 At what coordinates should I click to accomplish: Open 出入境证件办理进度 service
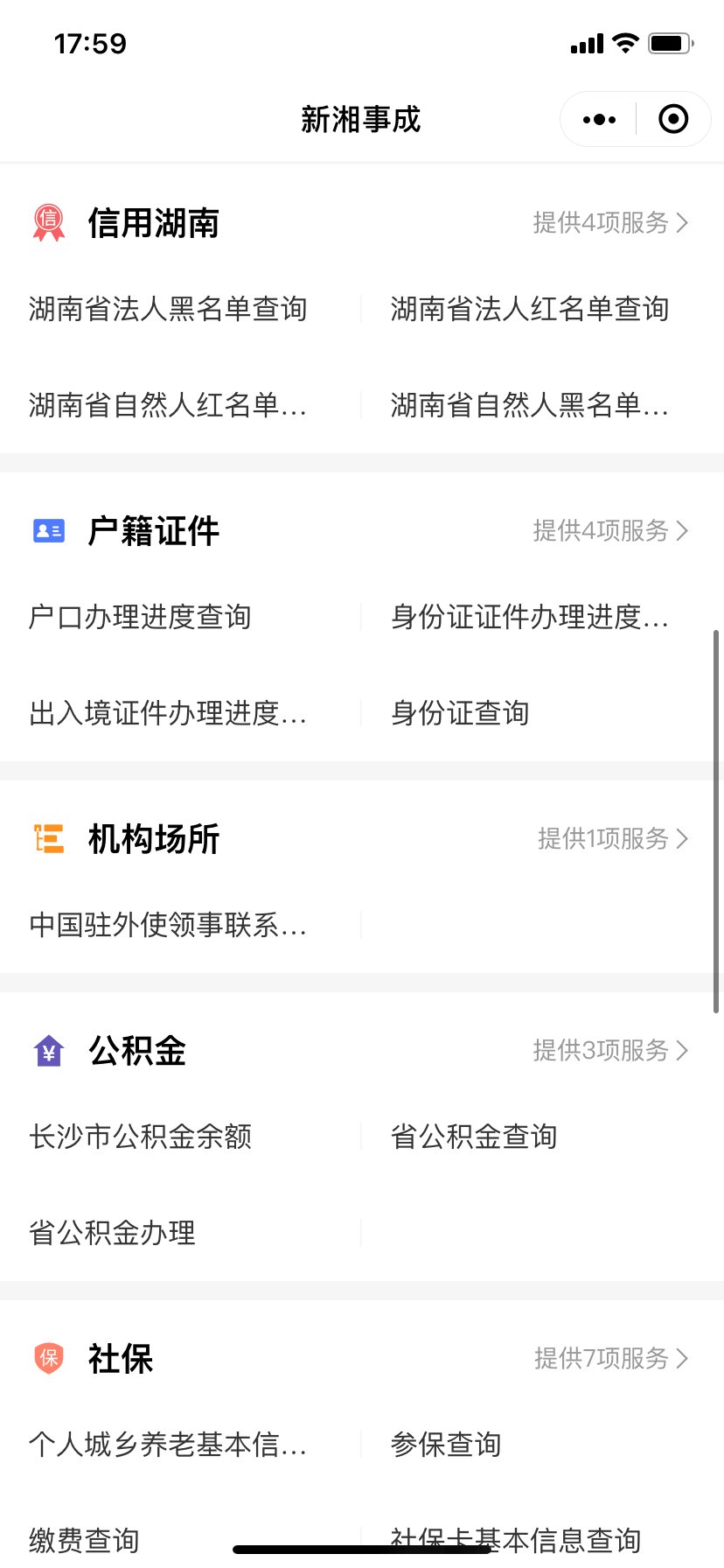coord(168,713)
